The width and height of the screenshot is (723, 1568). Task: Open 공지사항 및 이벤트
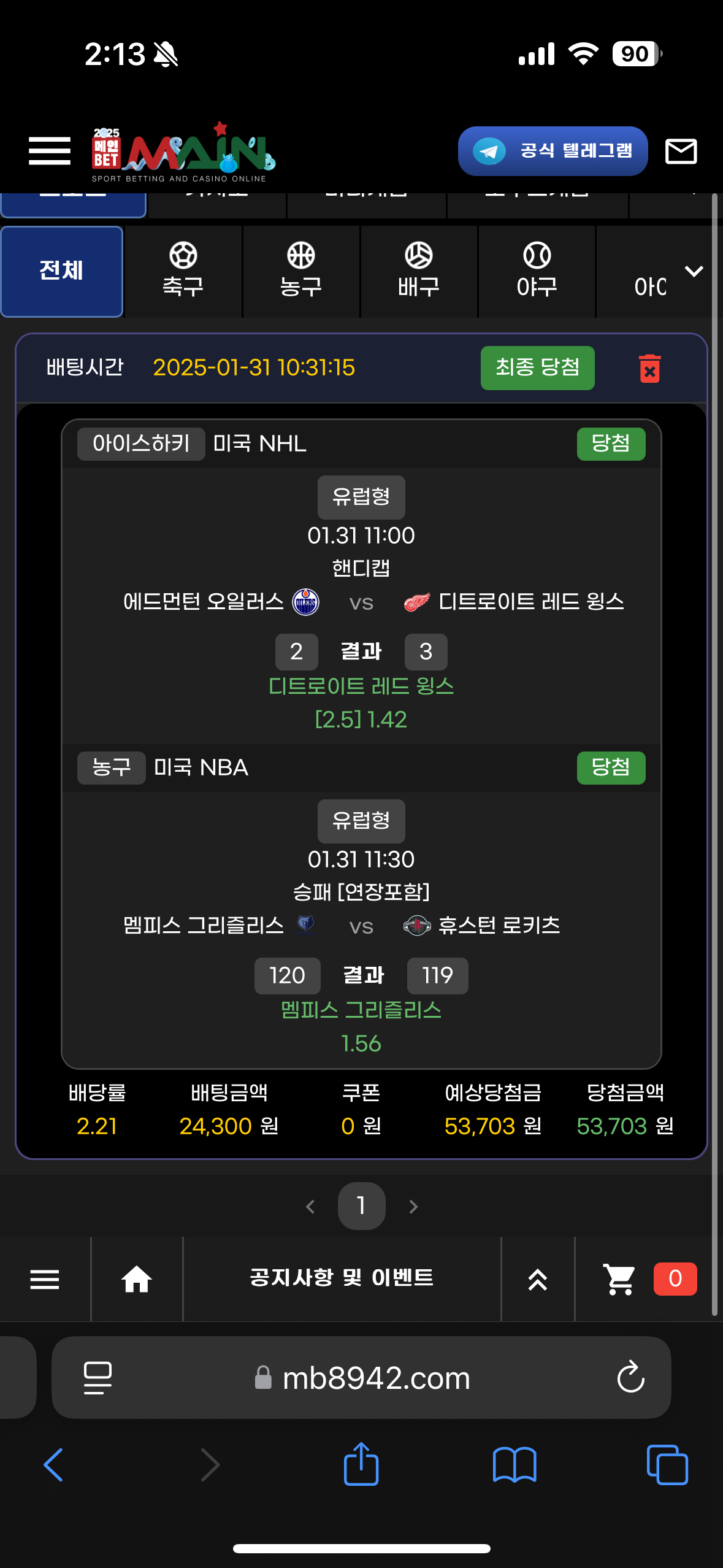342,1278
